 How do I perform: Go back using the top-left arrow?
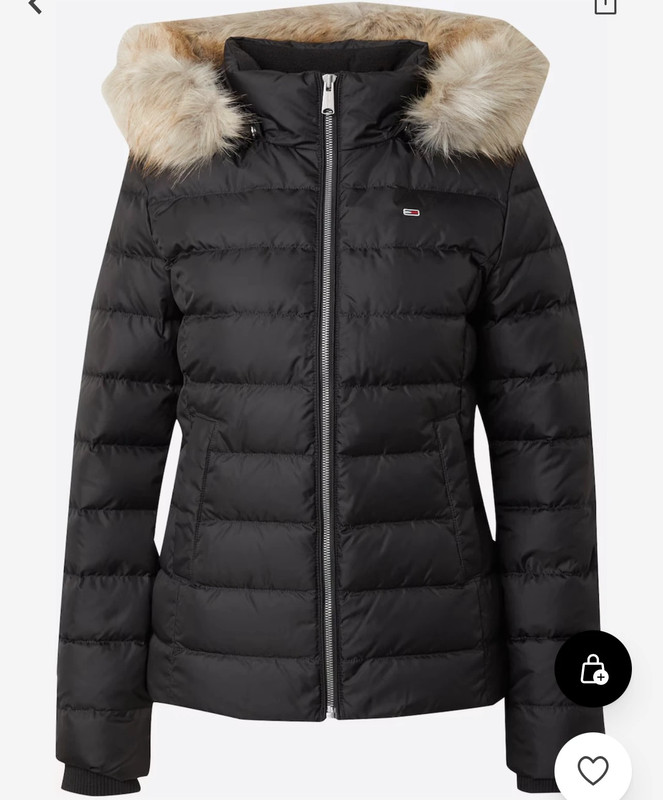coord(36,6)
